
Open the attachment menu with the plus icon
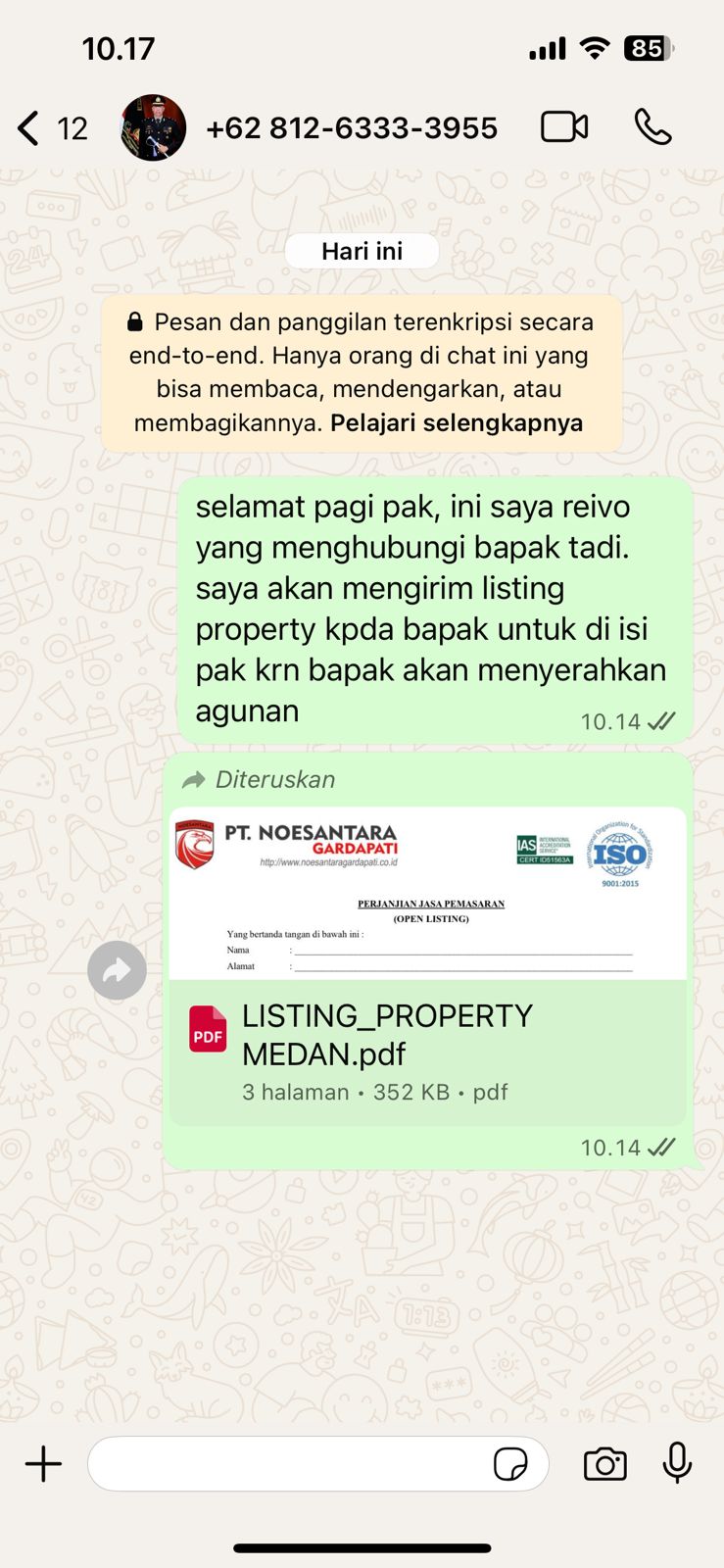point(42,1463)
